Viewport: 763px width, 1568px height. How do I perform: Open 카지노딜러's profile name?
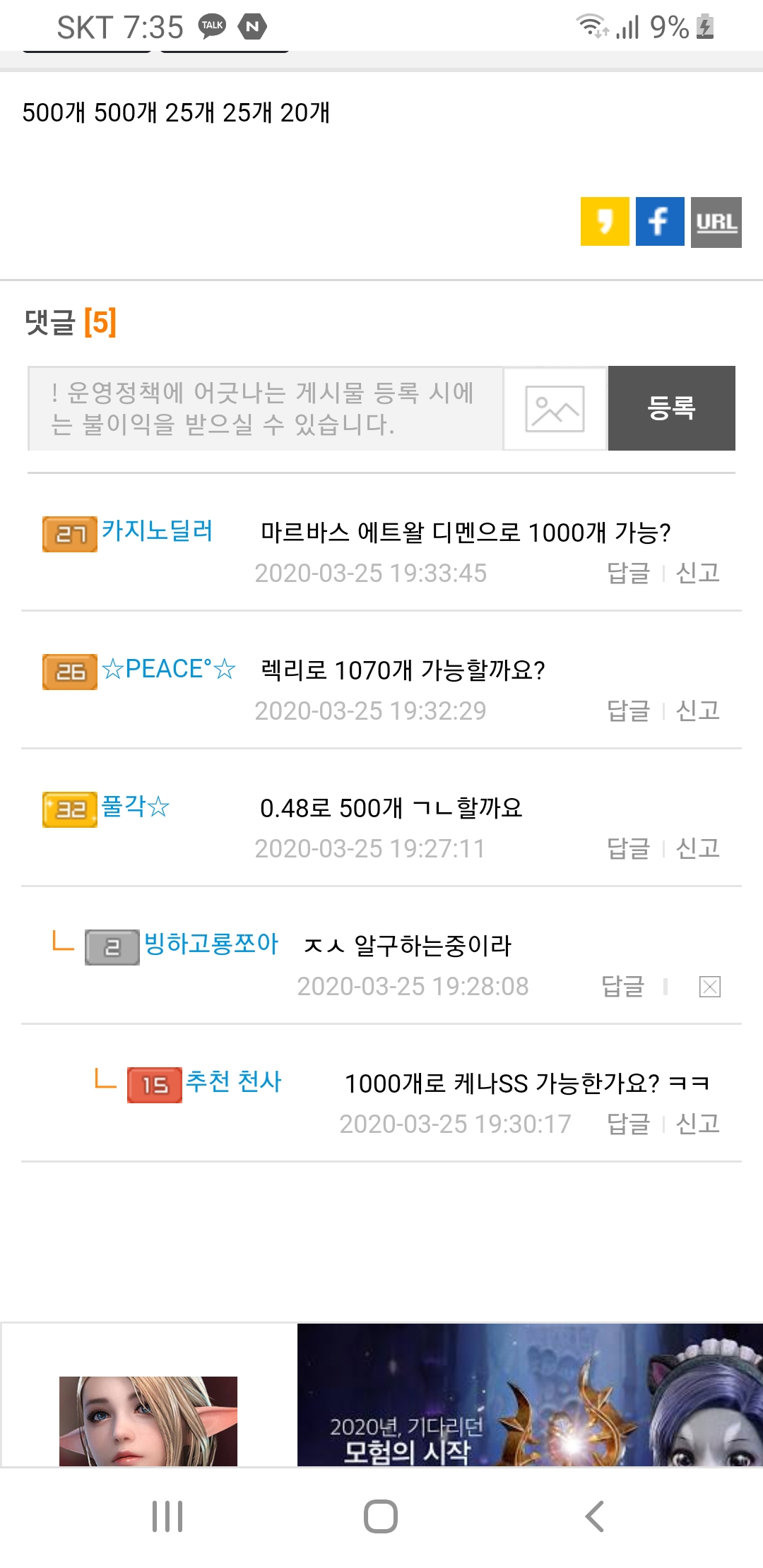pyautogui.click(x=157, y=531)
